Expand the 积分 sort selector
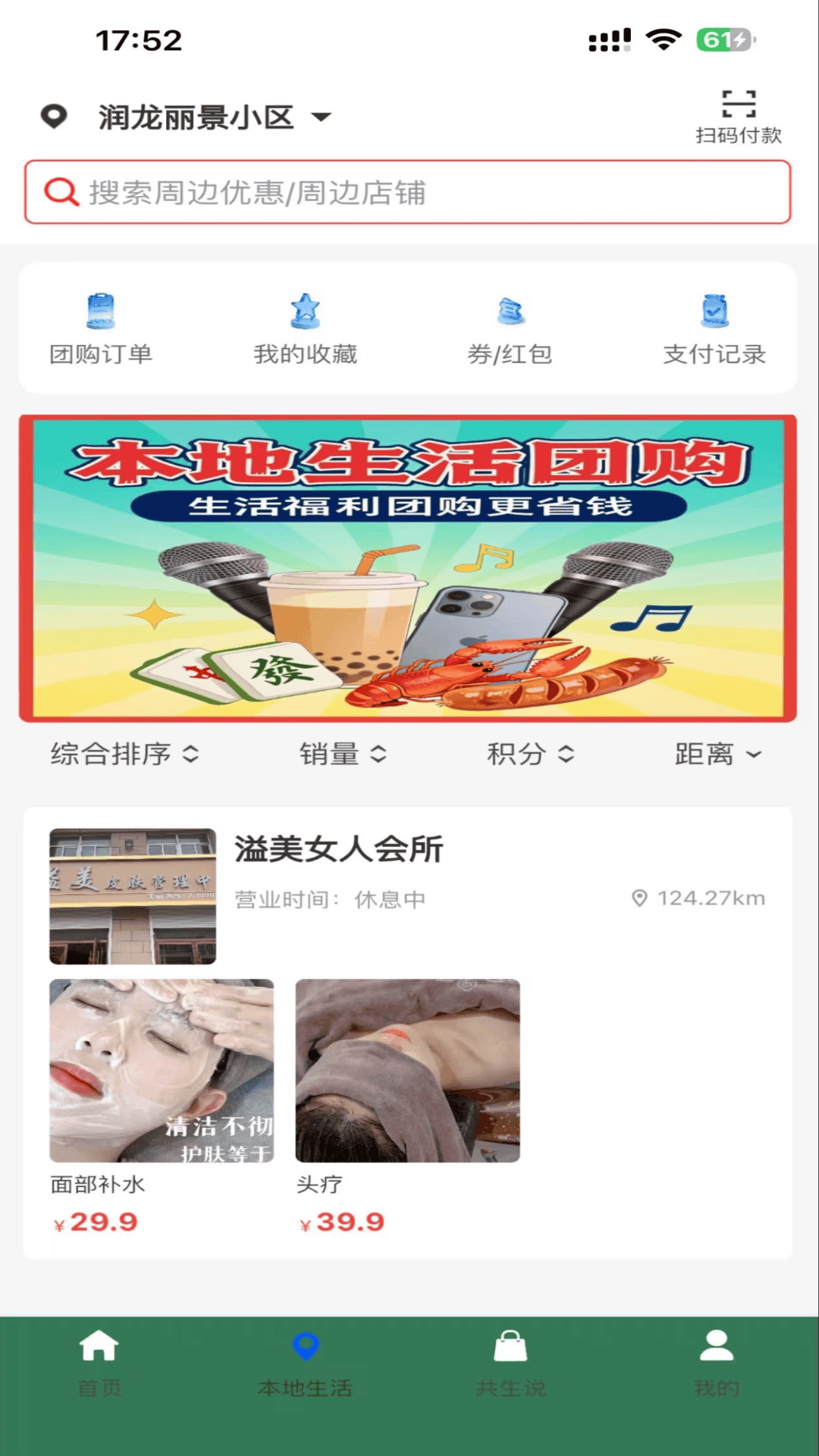The image size is (819, 1456). (532, 754)
